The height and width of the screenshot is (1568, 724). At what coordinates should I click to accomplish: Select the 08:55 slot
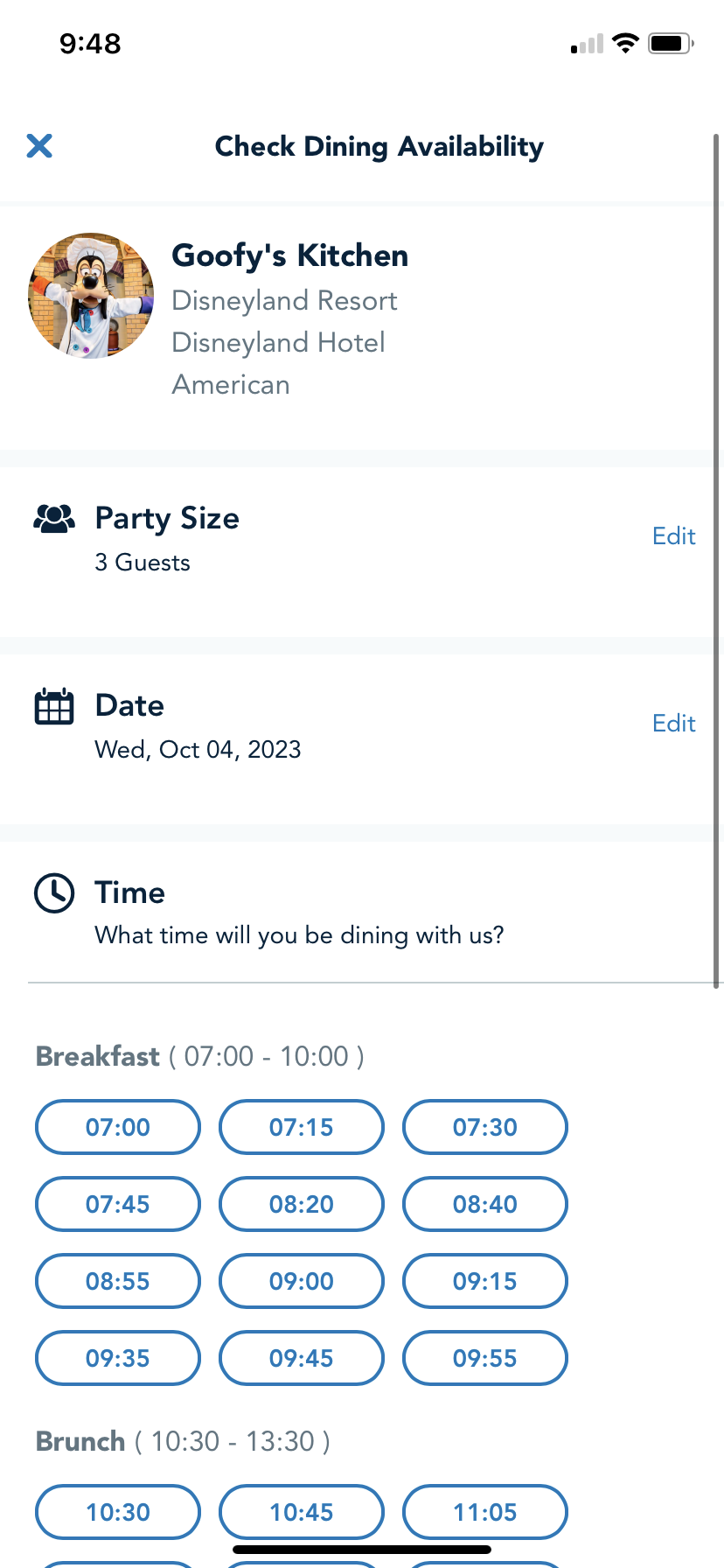point(118,1281)
